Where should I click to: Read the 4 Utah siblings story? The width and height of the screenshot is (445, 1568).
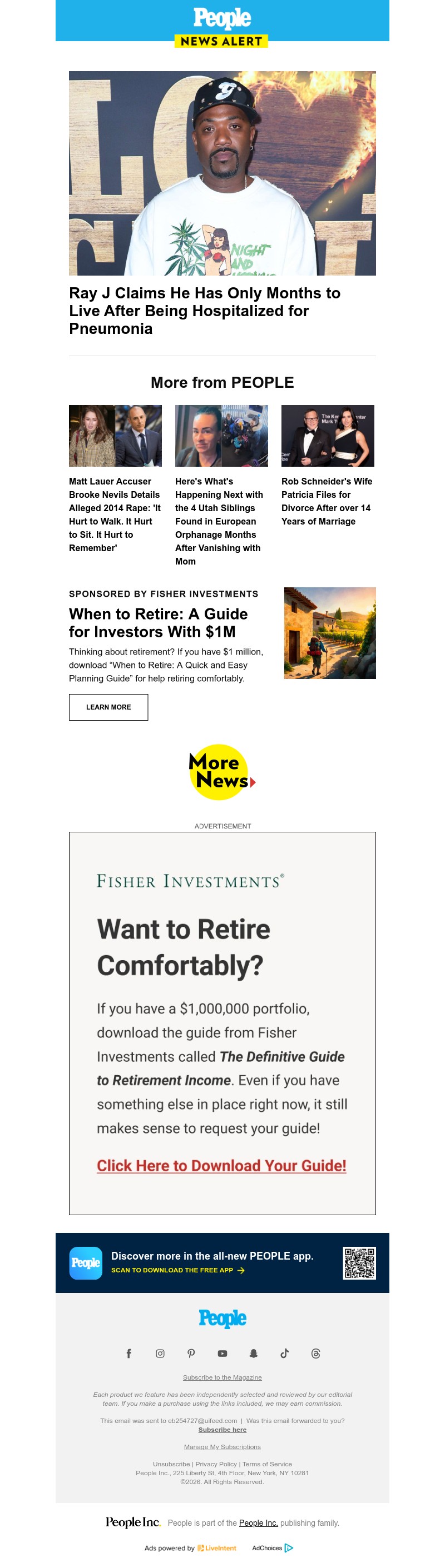(x=219, y=521)
